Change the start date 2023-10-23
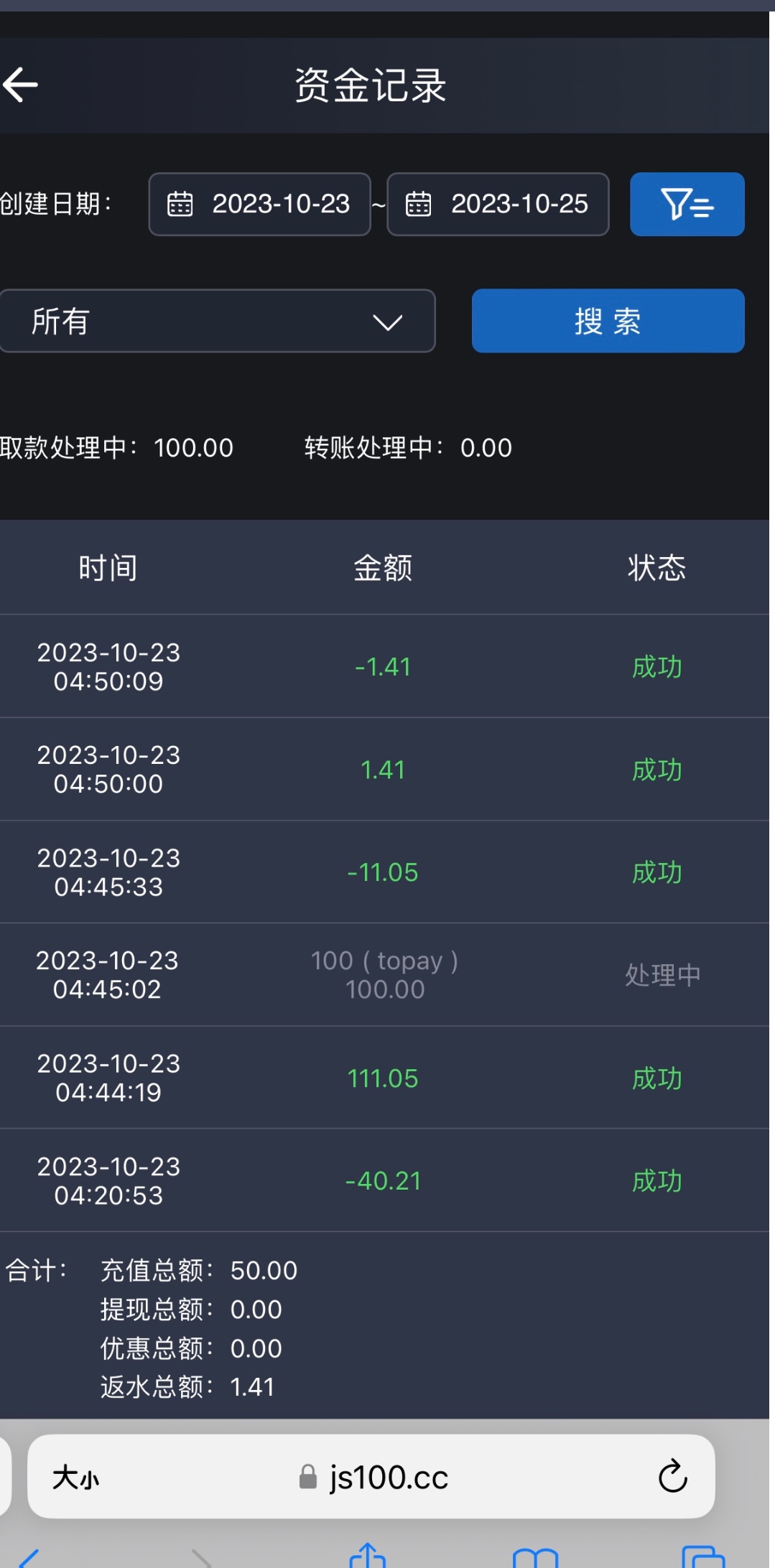This screenshot has height=1568, width=775. coord(282,205)
